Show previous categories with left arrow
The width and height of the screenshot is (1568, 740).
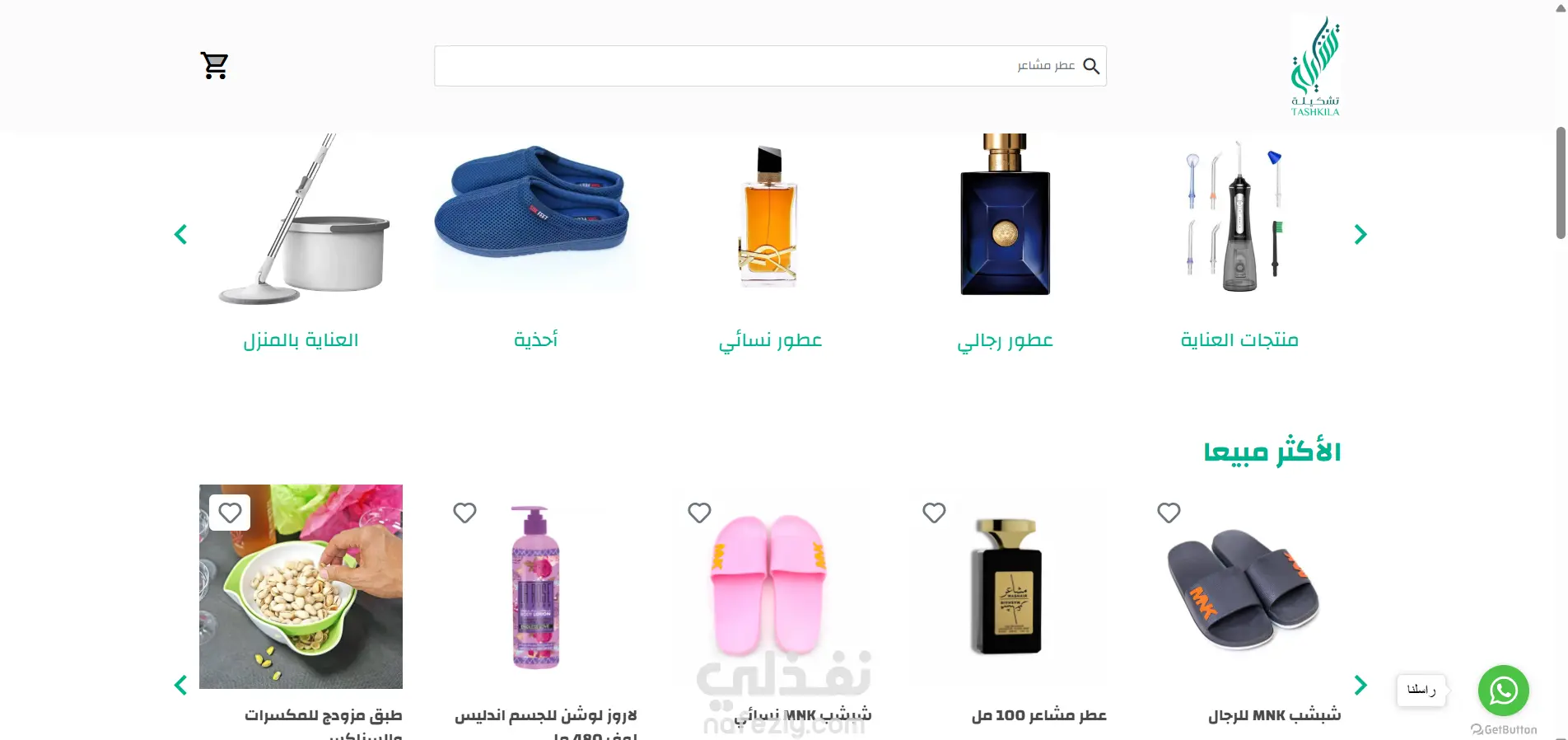(x=181, y=235)
